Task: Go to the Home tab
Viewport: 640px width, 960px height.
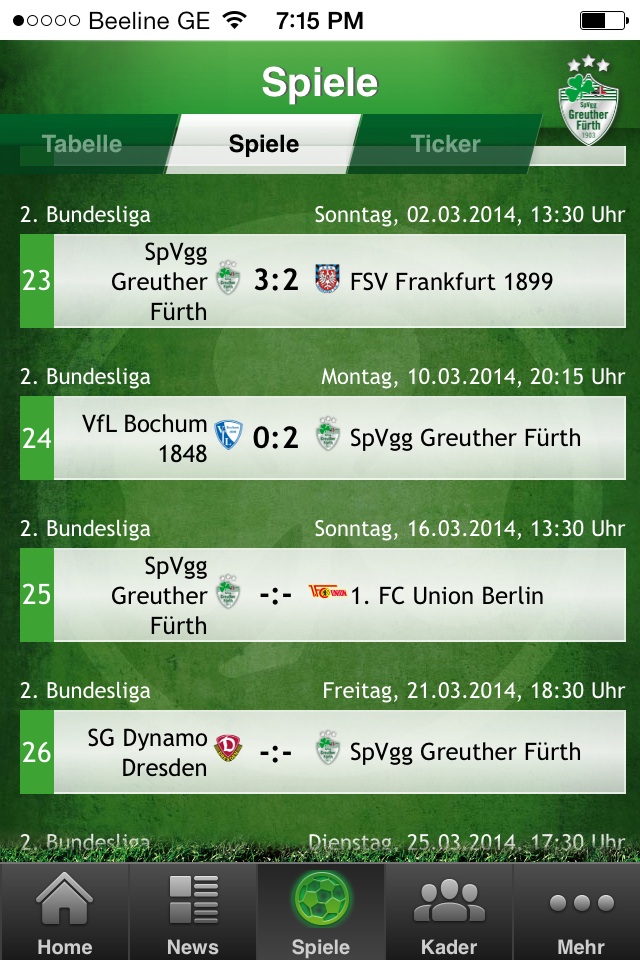Action: 64,914
